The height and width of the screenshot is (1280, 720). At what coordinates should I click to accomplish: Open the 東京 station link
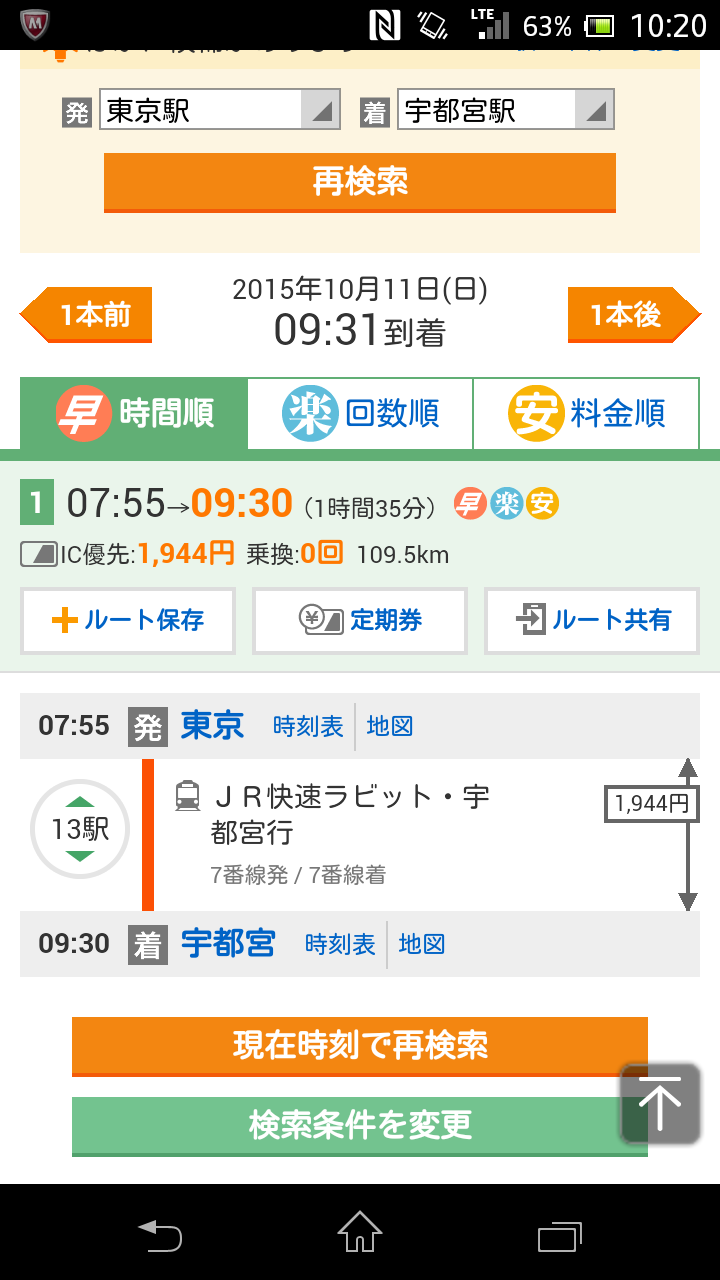coord(212,726)
